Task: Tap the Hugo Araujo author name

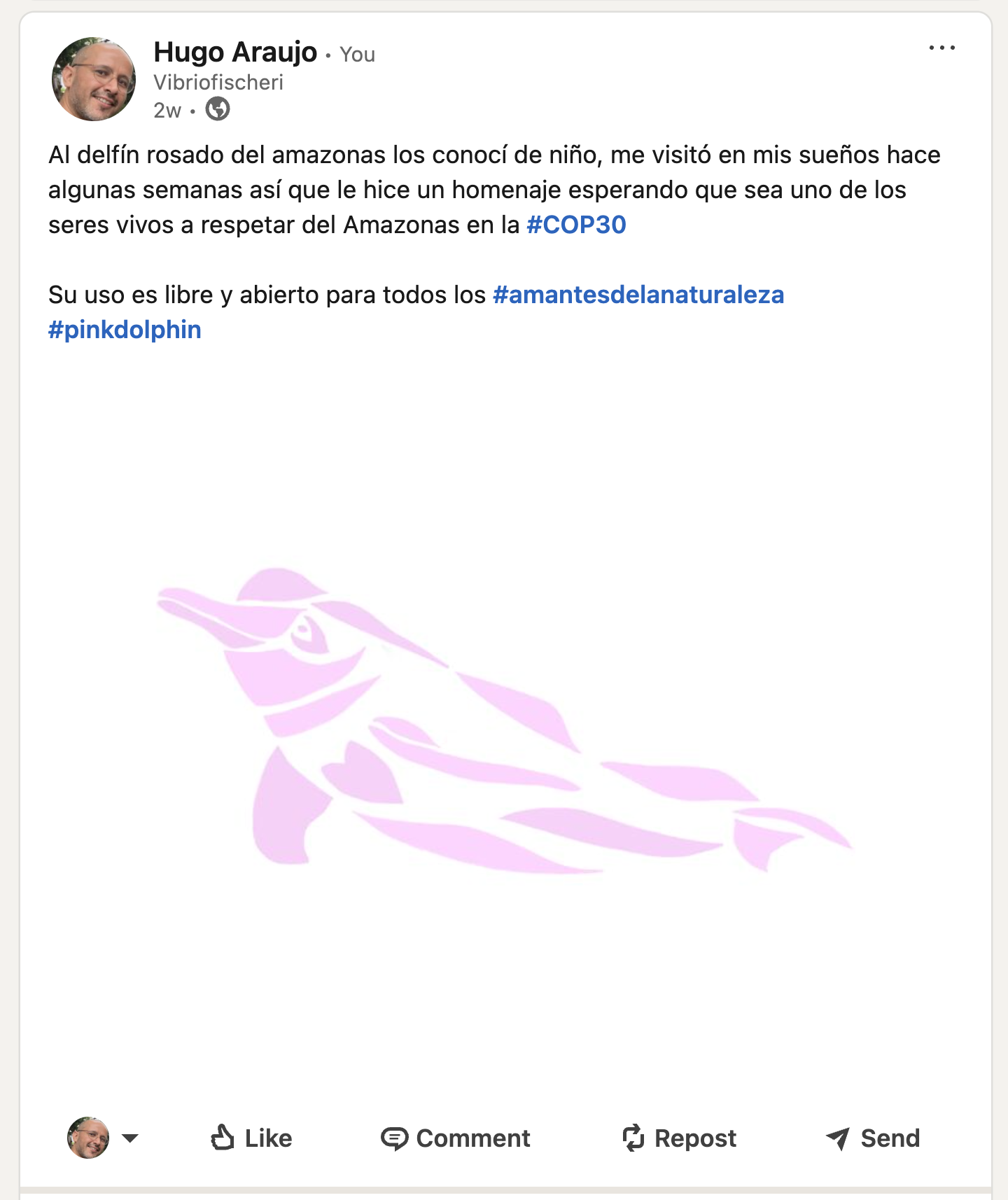Action: [x=235, y=53]
